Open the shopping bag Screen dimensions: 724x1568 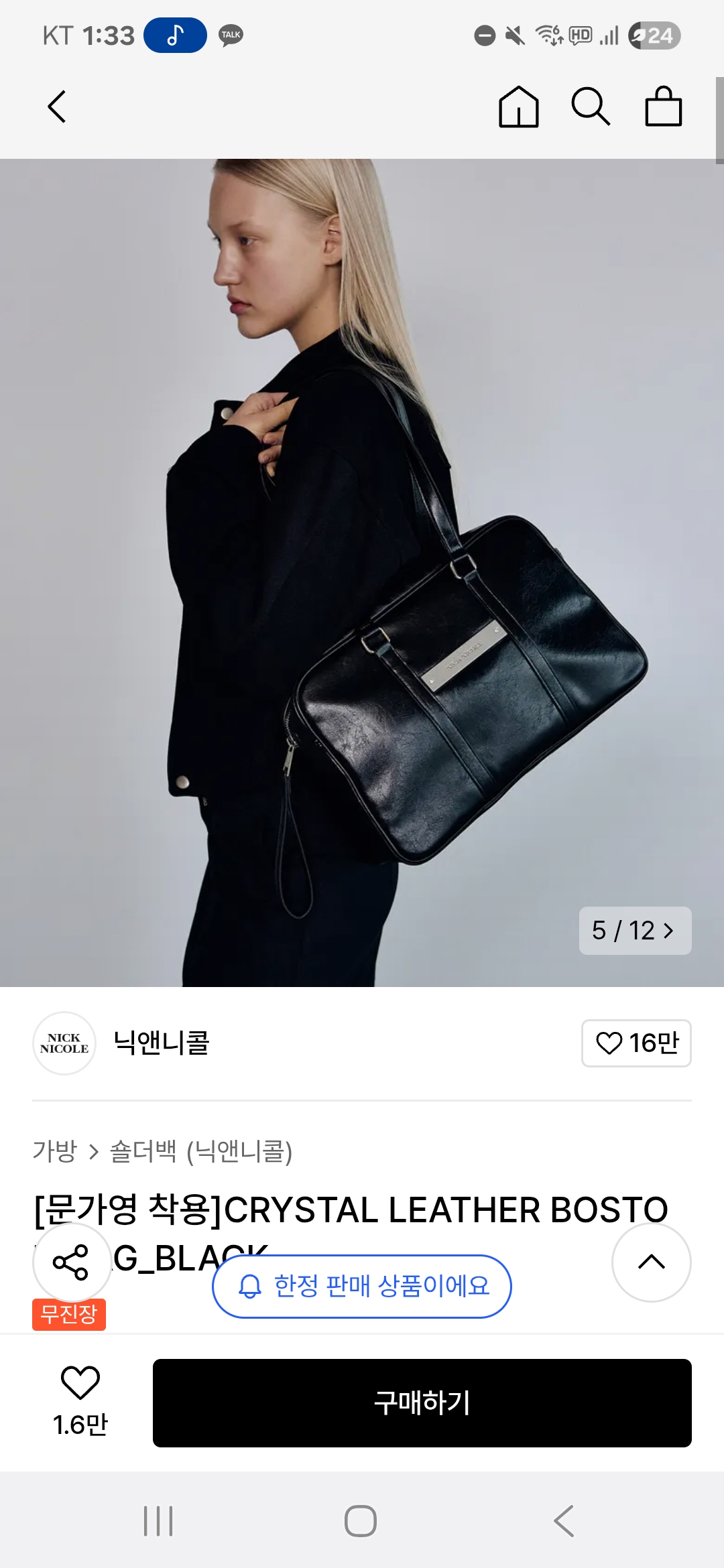pos(663,107)
